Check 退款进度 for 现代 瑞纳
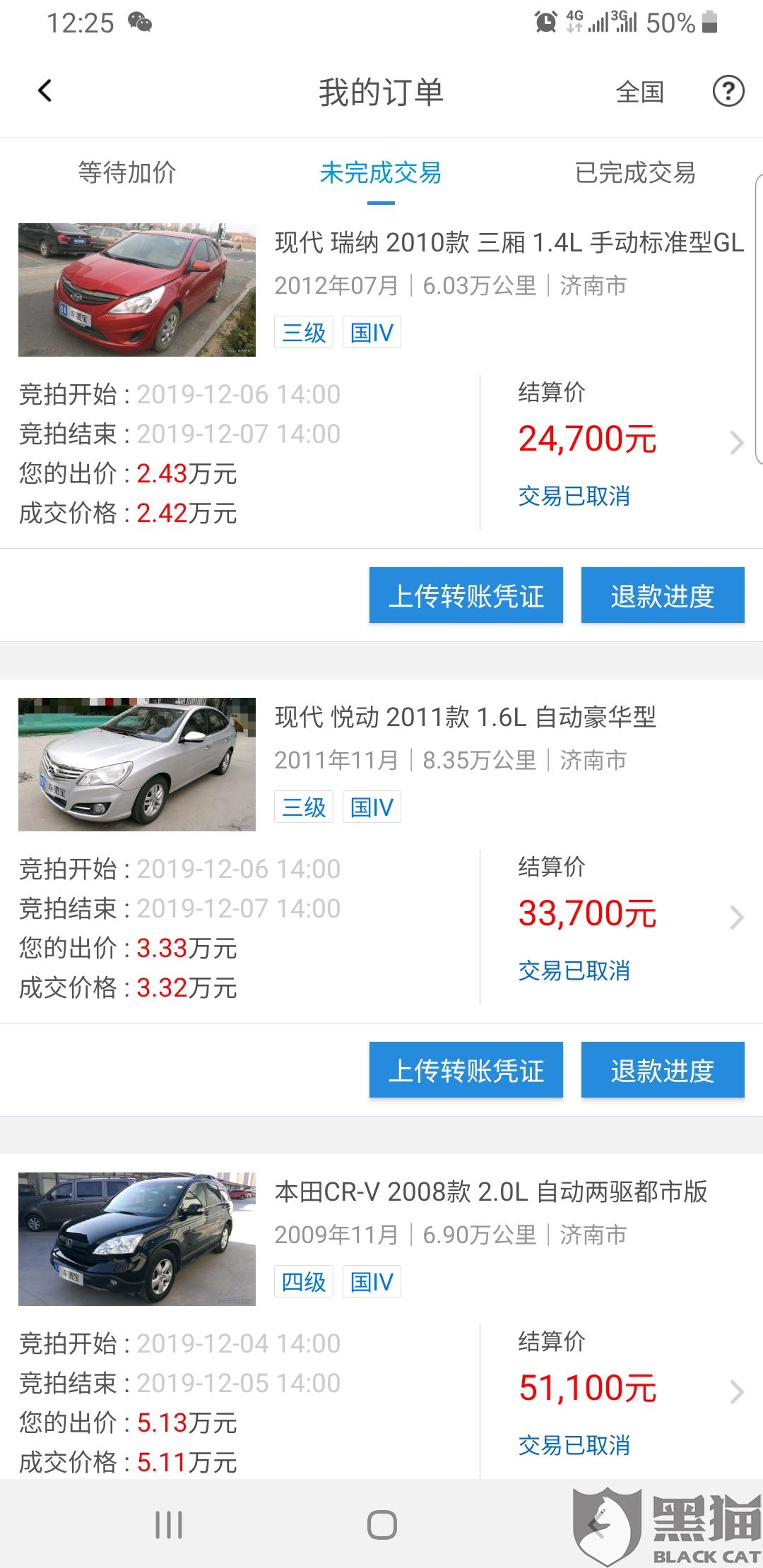 pos(663,595)
